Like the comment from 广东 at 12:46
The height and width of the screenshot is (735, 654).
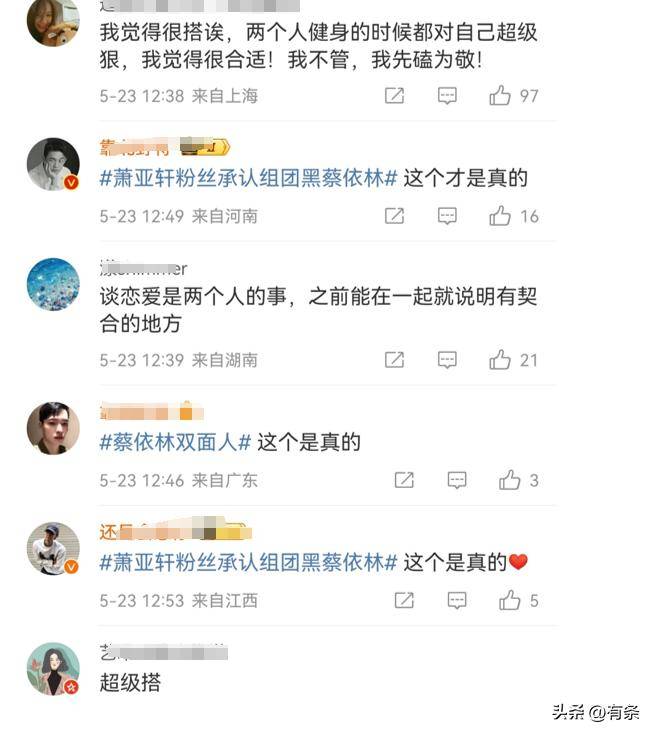[510, 480]
